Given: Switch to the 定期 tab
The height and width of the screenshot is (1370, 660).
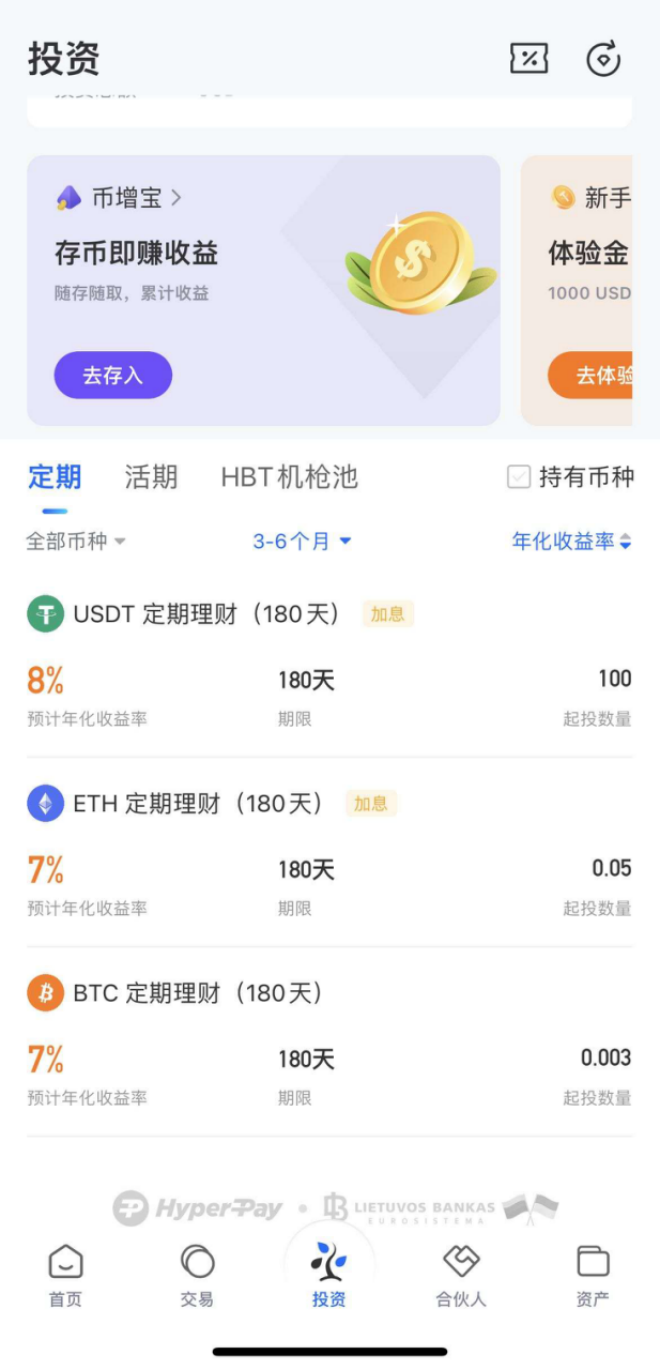Looking at the screenshot, I should [x=54, y=477].
